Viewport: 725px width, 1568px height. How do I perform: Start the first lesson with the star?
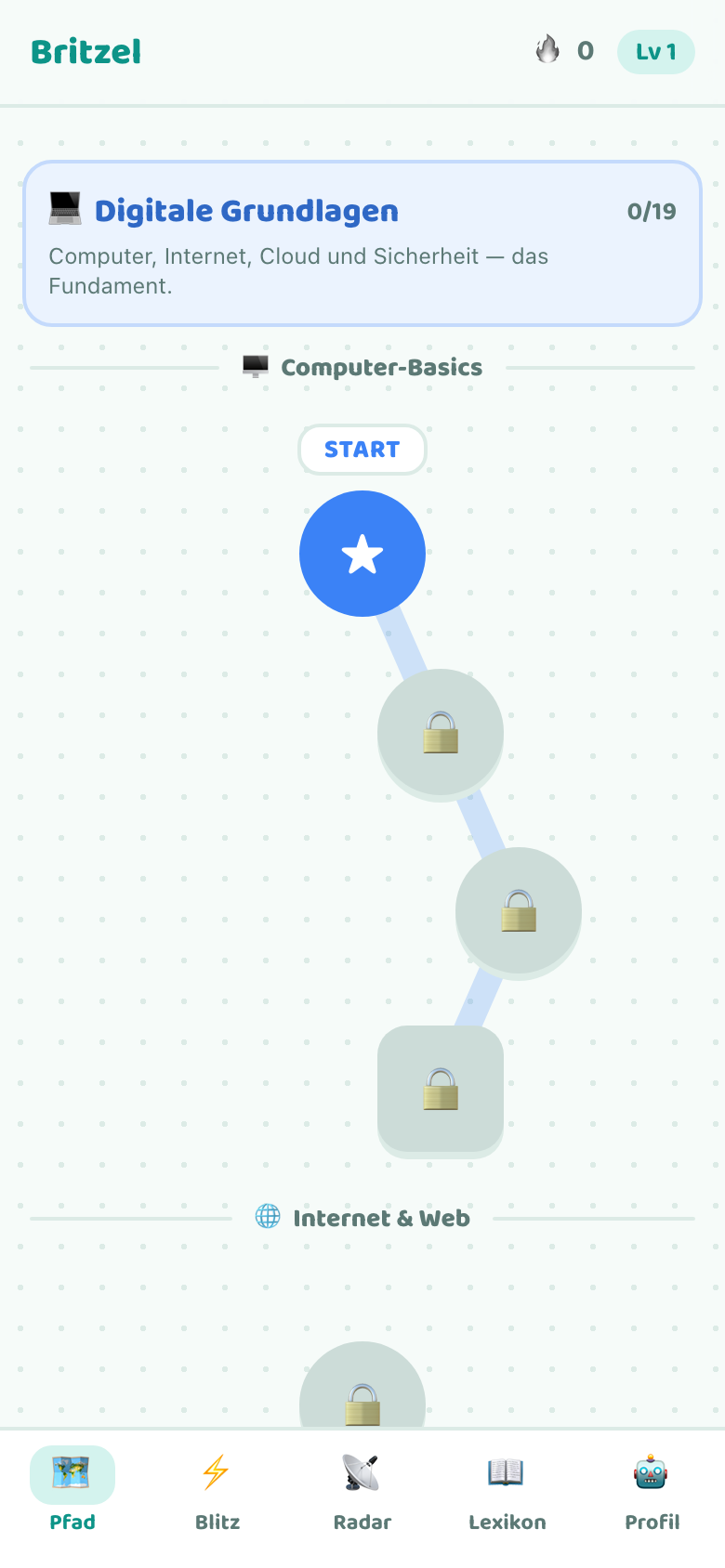coord(362,554)
